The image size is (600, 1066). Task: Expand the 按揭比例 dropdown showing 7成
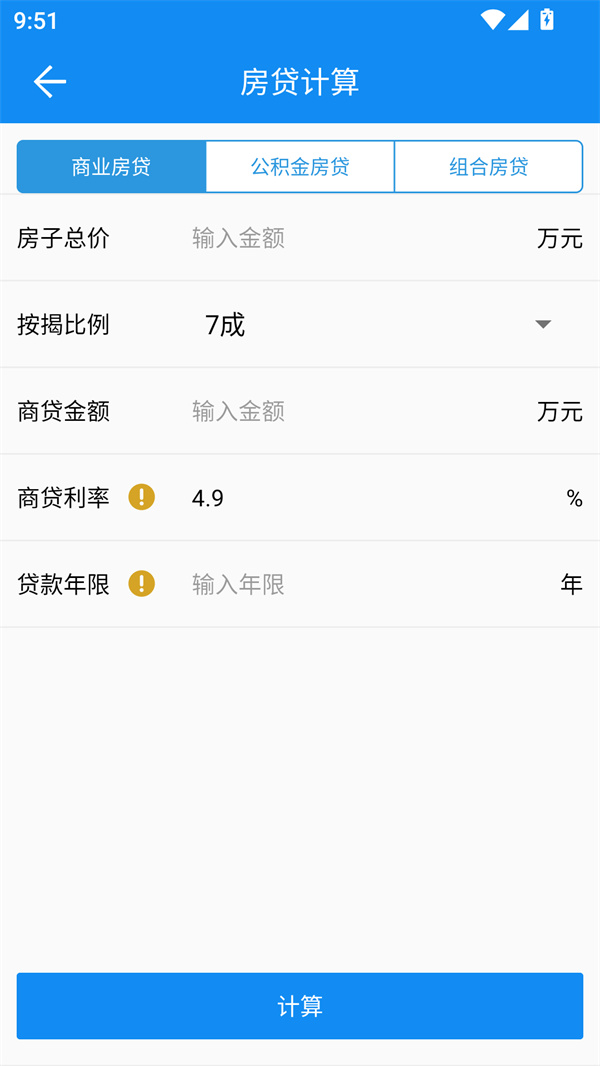coord(375,325)
